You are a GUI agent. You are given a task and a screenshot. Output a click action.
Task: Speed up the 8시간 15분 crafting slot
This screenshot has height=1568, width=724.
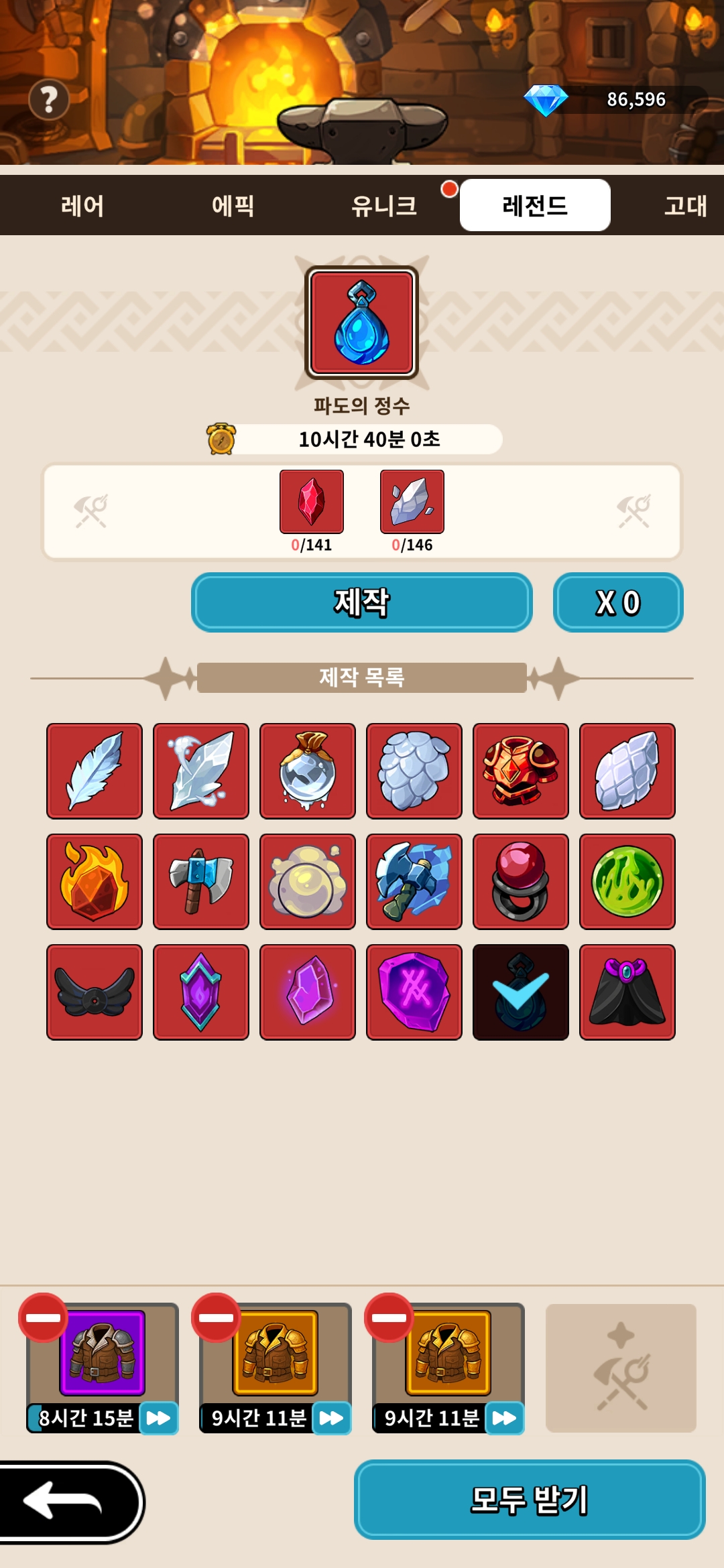pos(158,1418)
